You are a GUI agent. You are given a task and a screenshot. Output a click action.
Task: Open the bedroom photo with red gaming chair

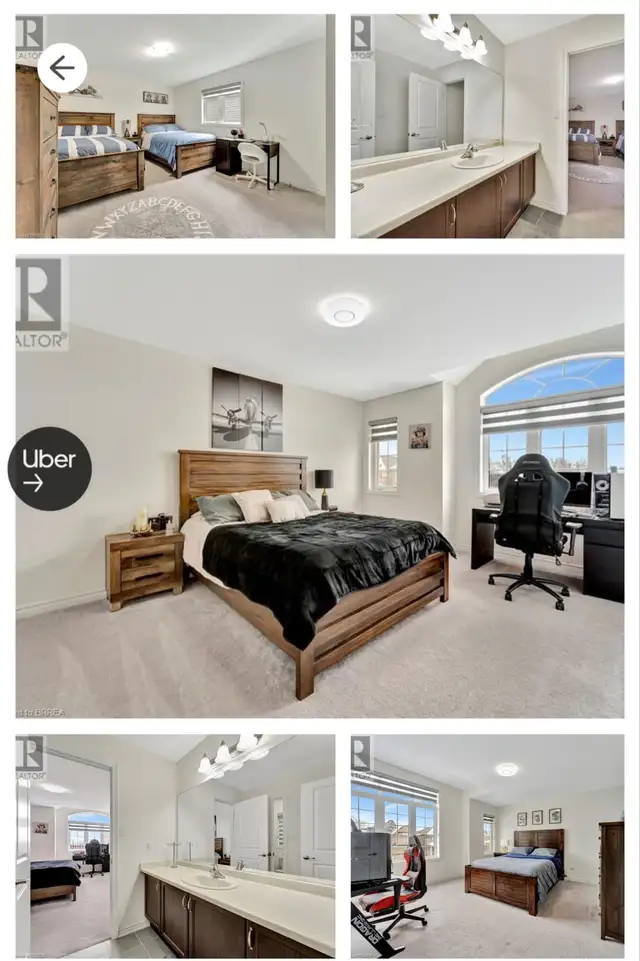487,848
